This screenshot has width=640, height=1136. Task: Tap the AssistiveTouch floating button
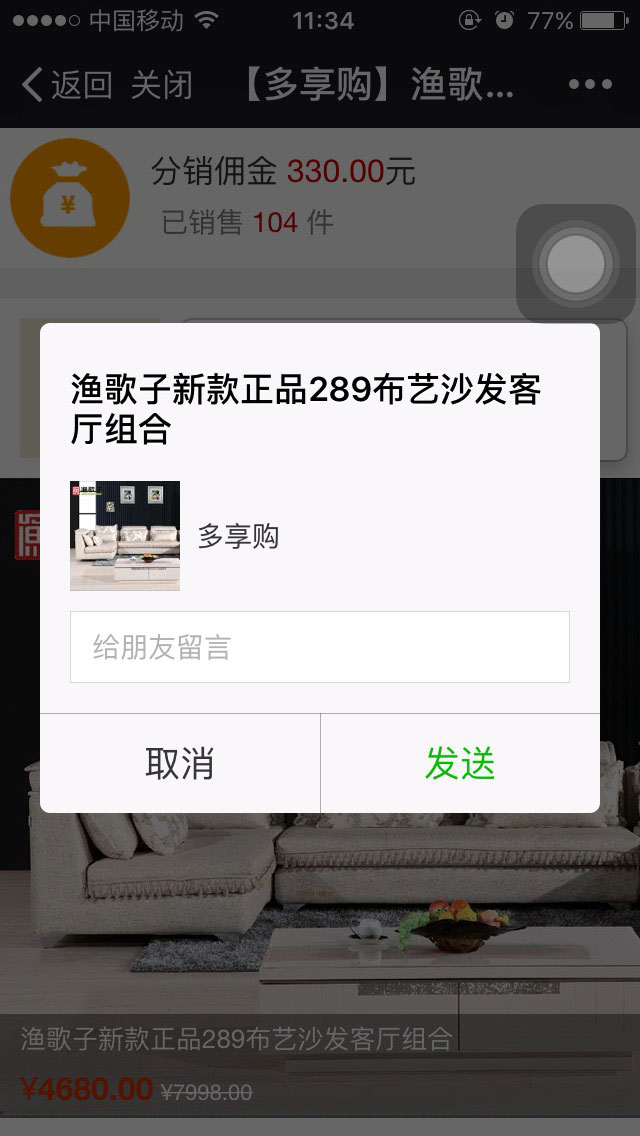[x=575, y=264]
